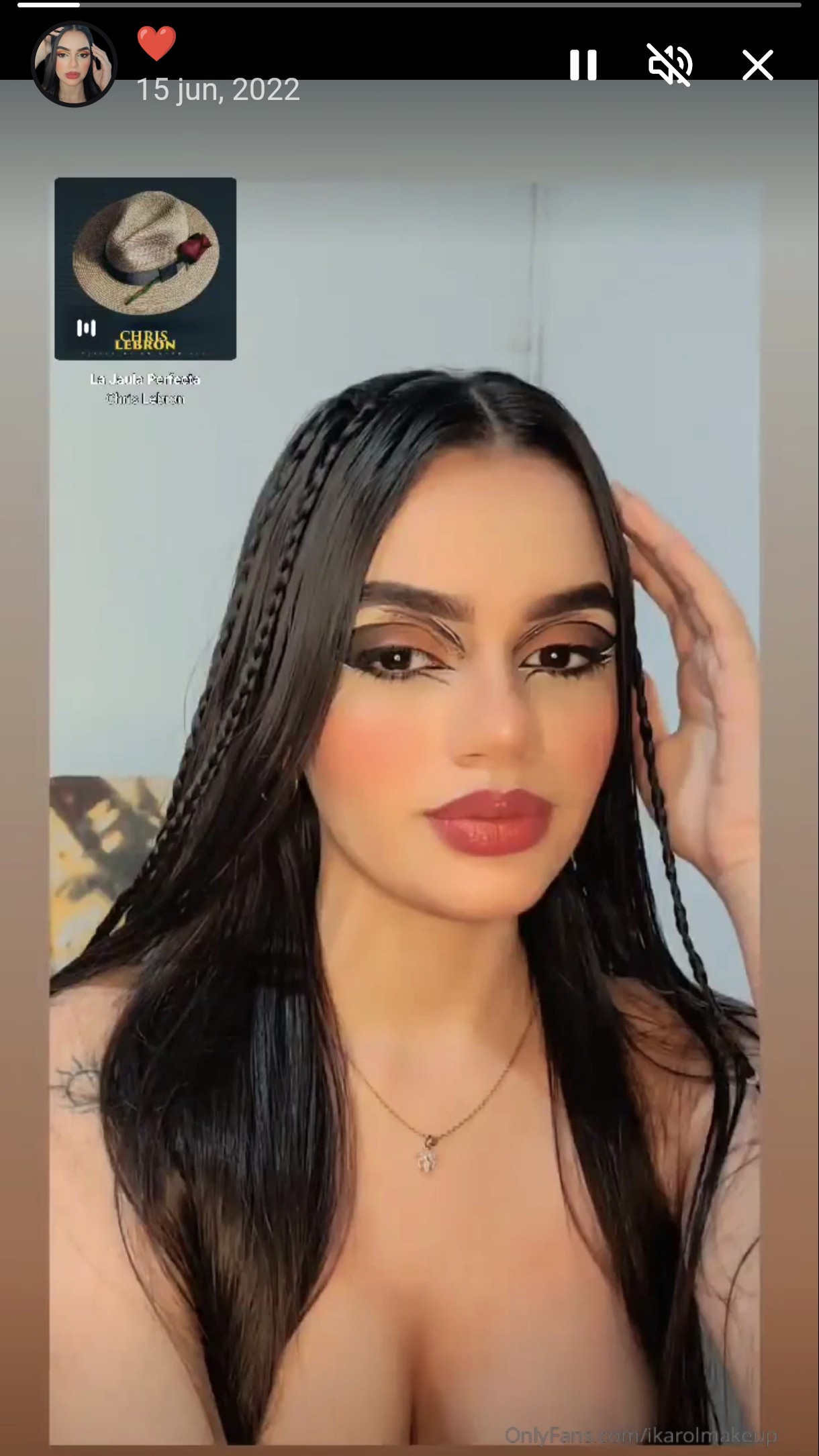Viewport: 819px width, 1456px height.
Task: Pause the story playback
Action: pos(583,65)
